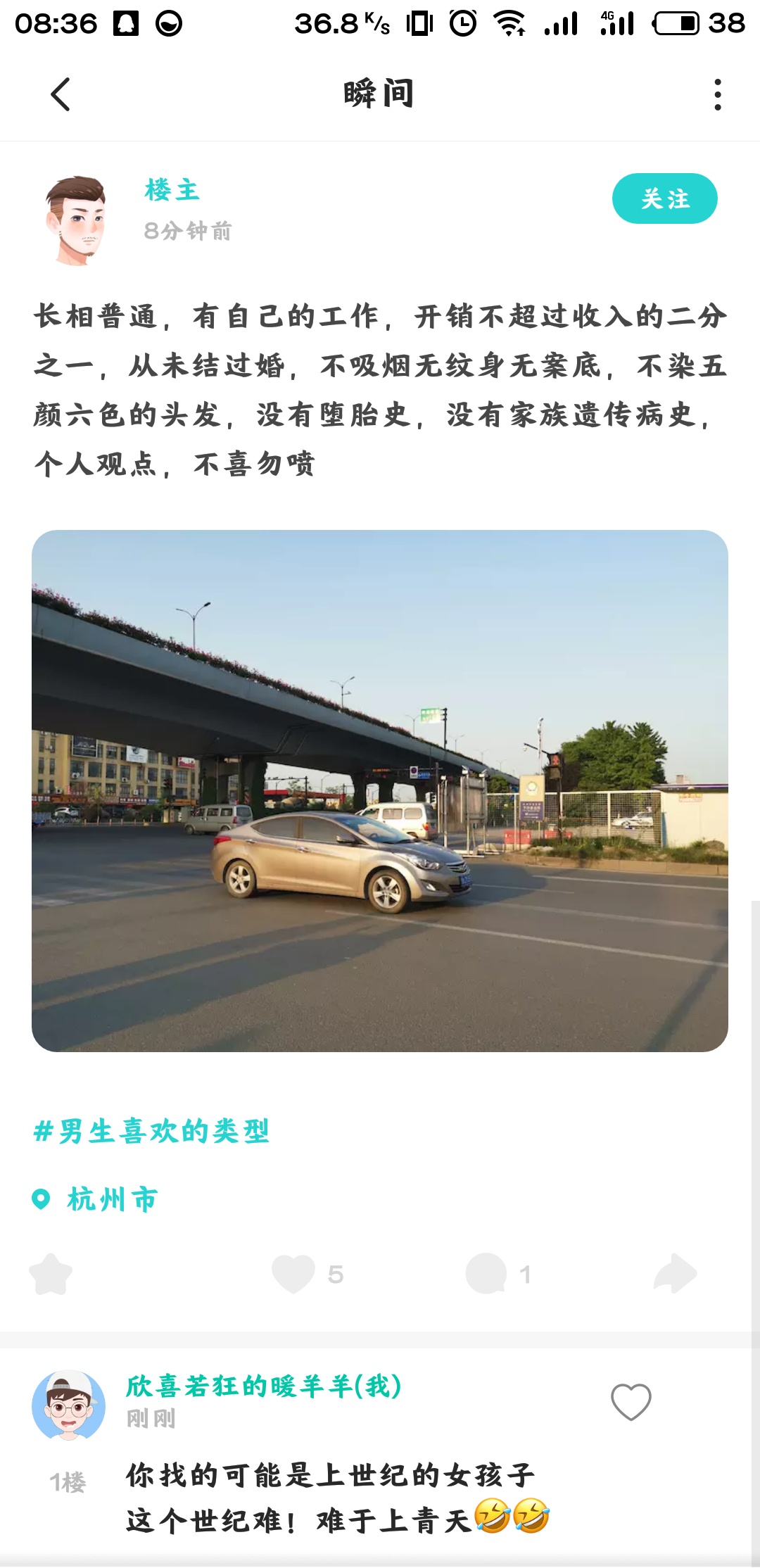This screenshot has height=1568, width=760.
Task: Follow the poster with the 关注 button
Action: click(664, 198)
